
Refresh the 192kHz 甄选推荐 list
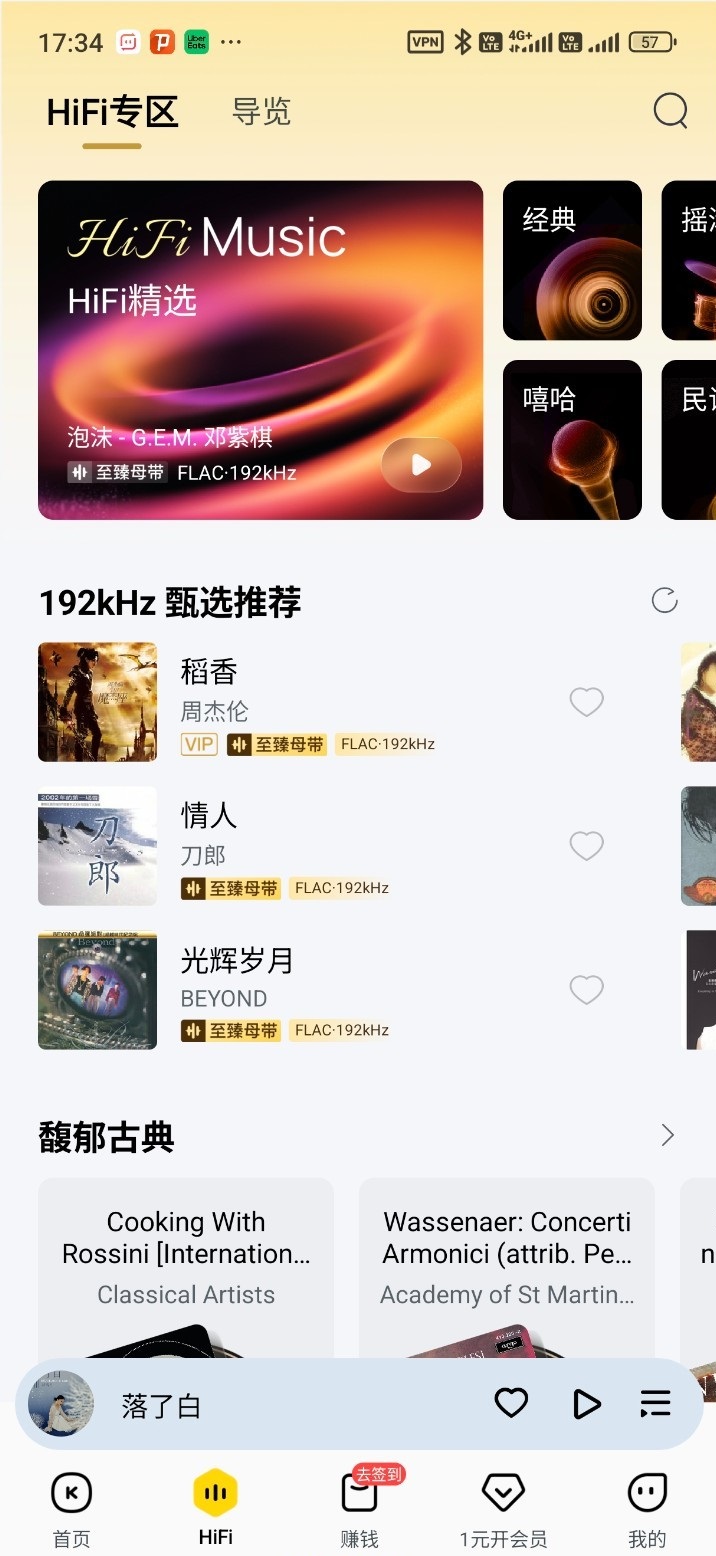[x=664, y=600]
